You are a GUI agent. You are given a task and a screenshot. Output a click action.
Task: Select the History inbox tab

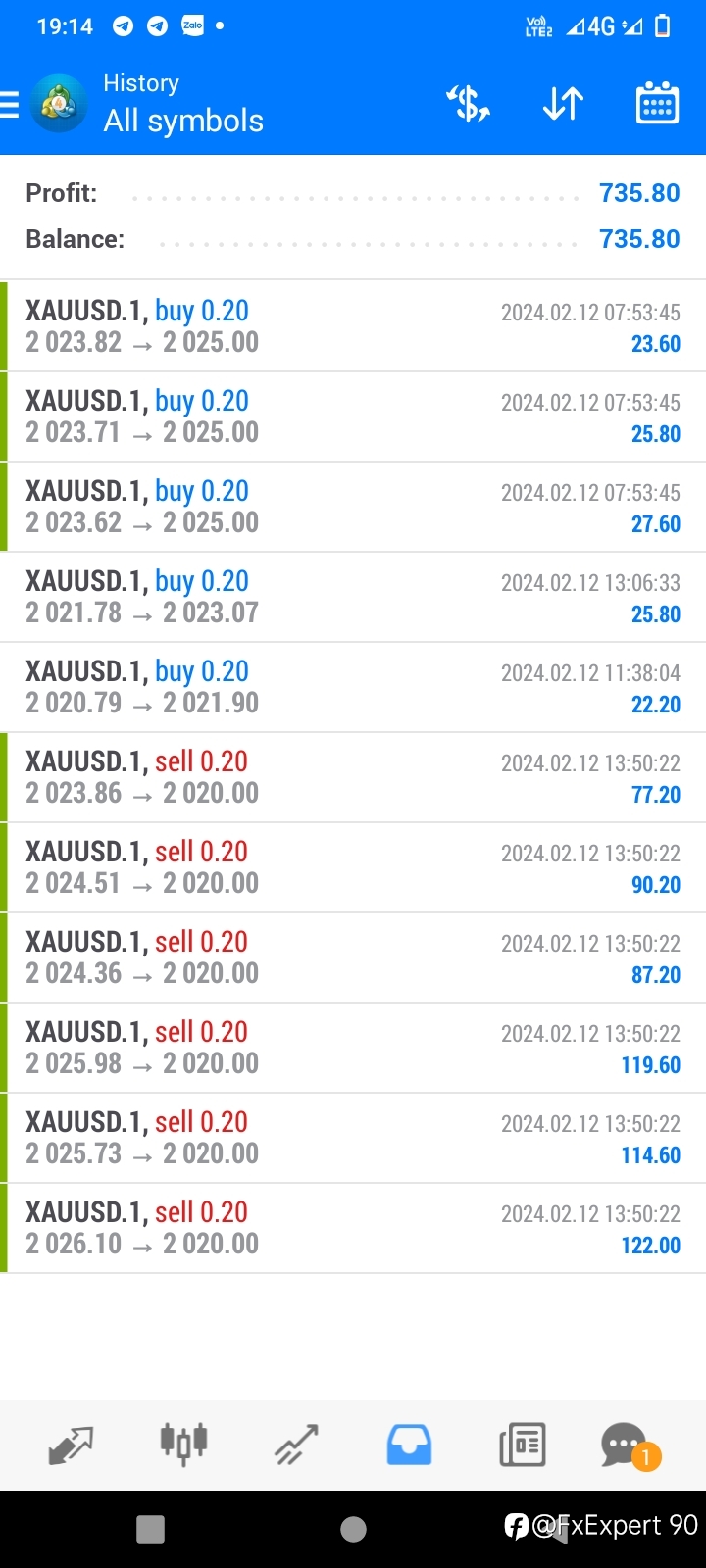tap(409, 1445)
